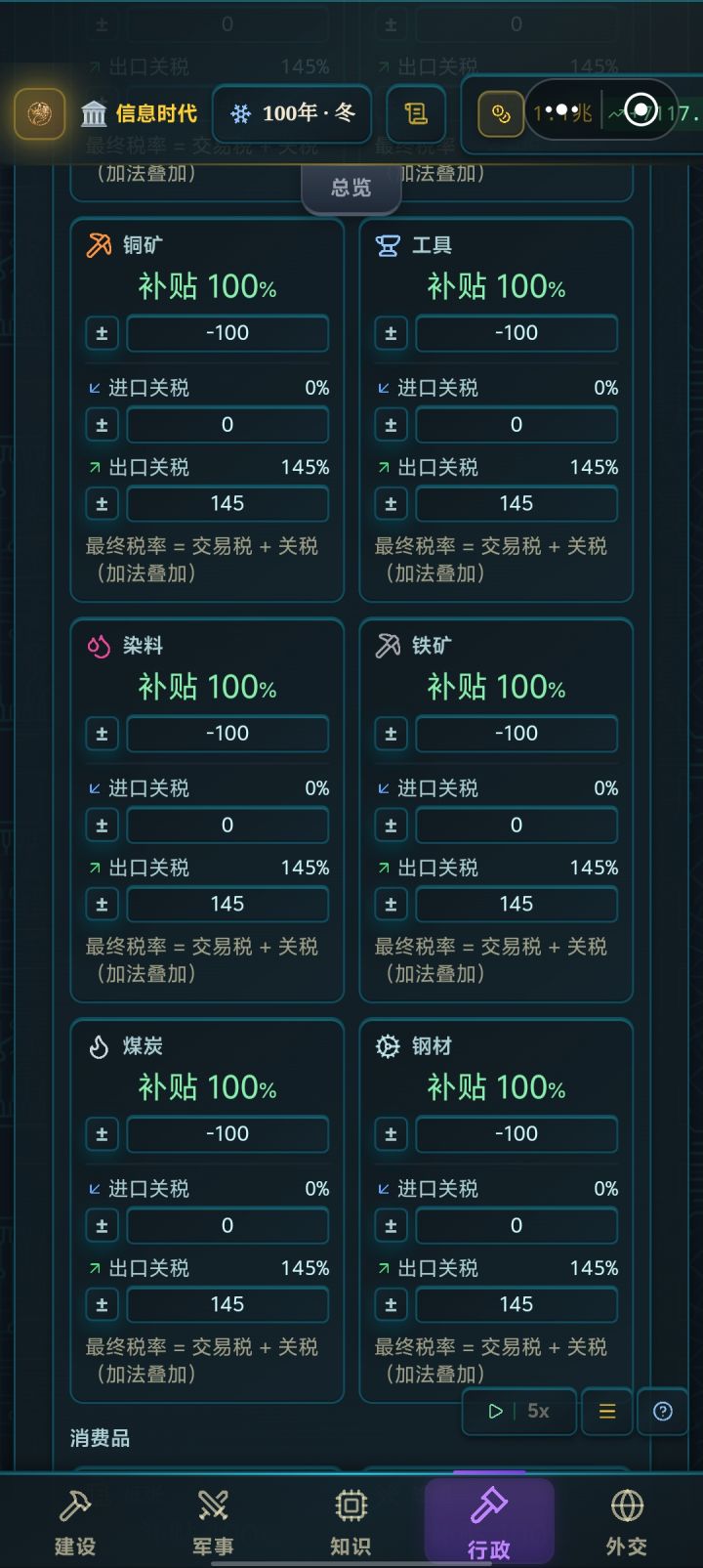Open the hamburger menu near game speed controls
The image size is (703, 1568).
606,1411
